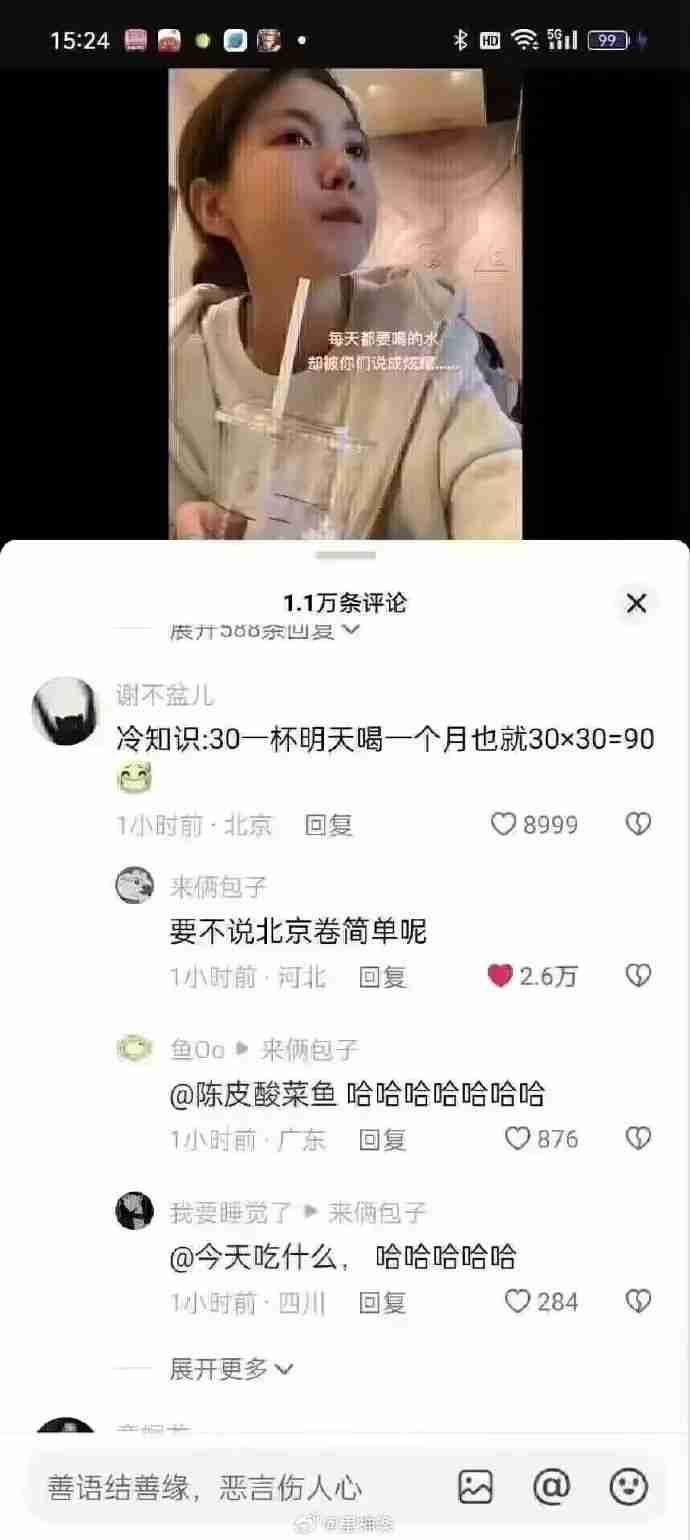Reply to 谢不盆儿's comment
This screenshot has height=1540, width=690.
(328, 825)
